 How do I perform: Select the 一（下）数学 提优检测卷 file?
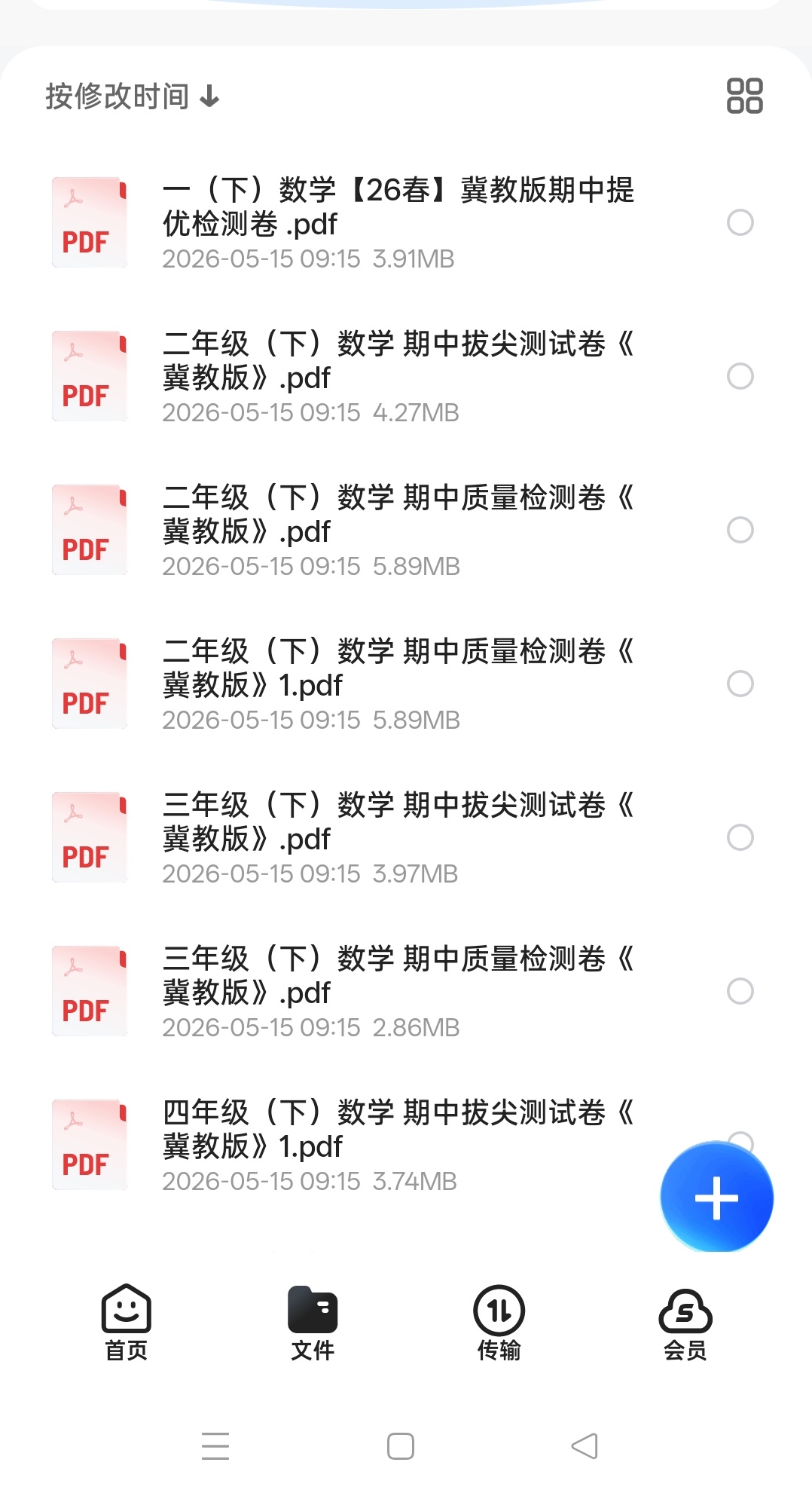[x=740, y=222]
